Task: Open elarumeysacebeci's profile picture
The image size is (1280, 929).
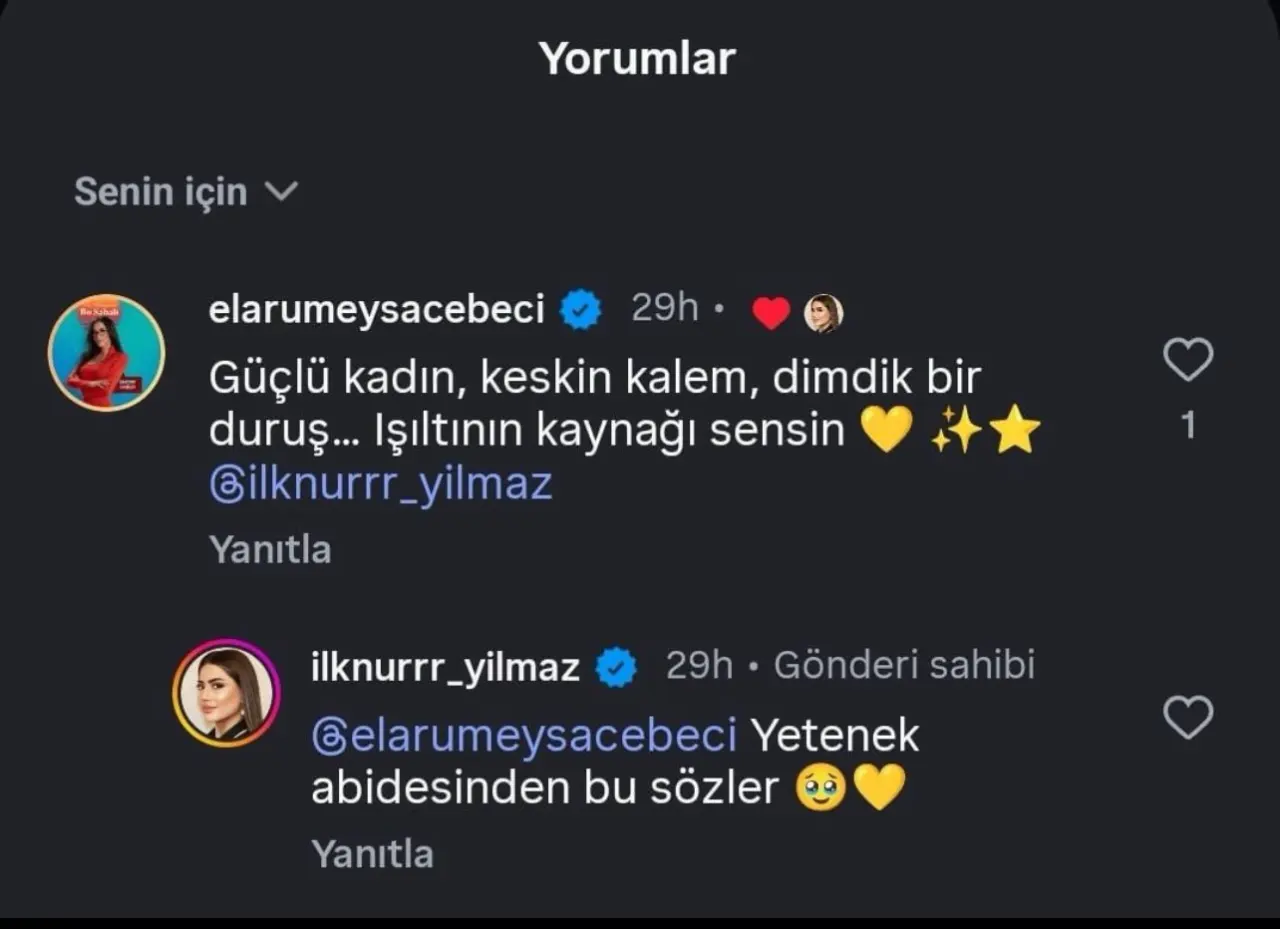Action: click(x=106, y=352)
